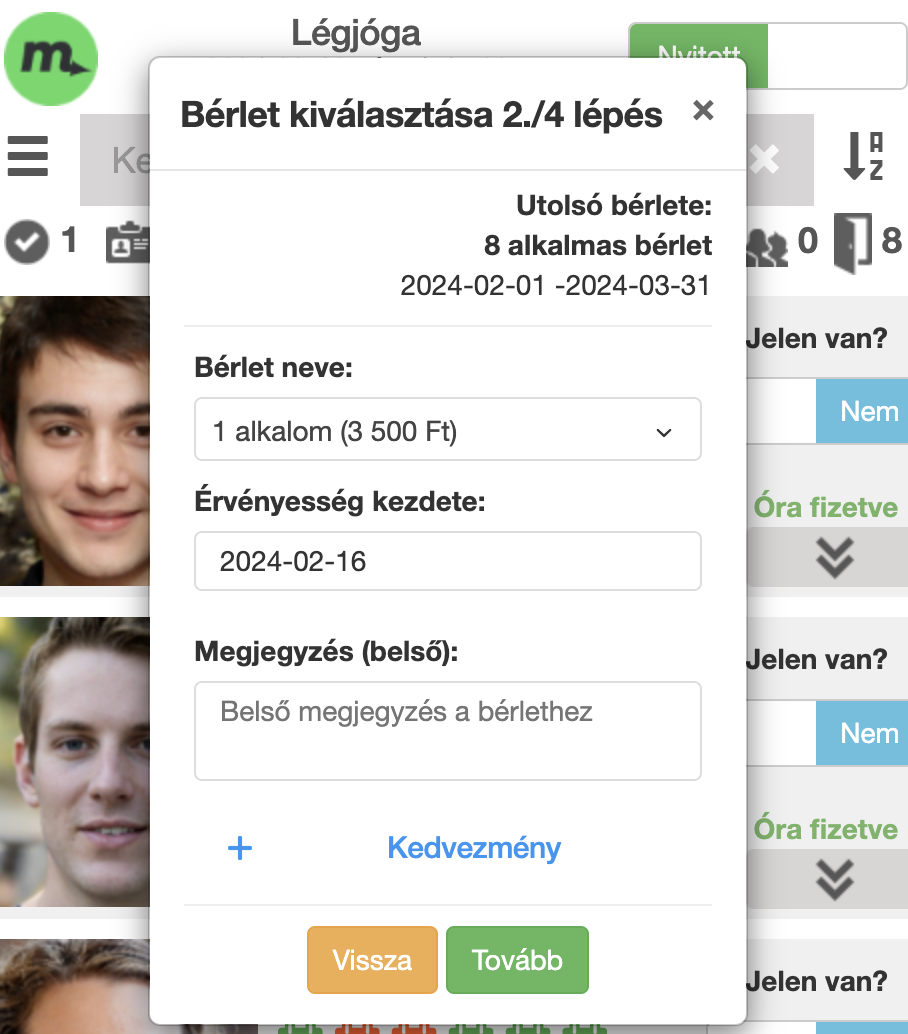The image size is (908, 1034).
Task: Open the hamburger menu
Action: (x=28, y=158)
